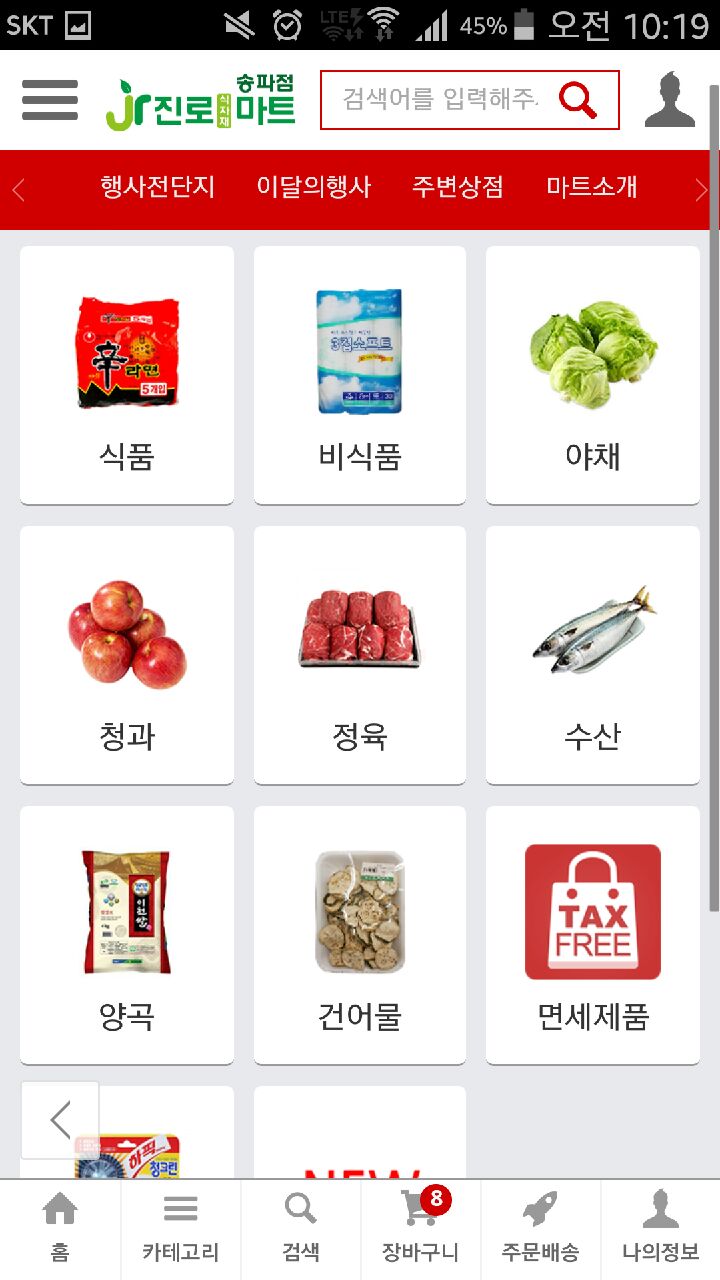Open the user profile icon
Image resolution: width=720 pixels, height=1280 pixels.
[669, 100]
